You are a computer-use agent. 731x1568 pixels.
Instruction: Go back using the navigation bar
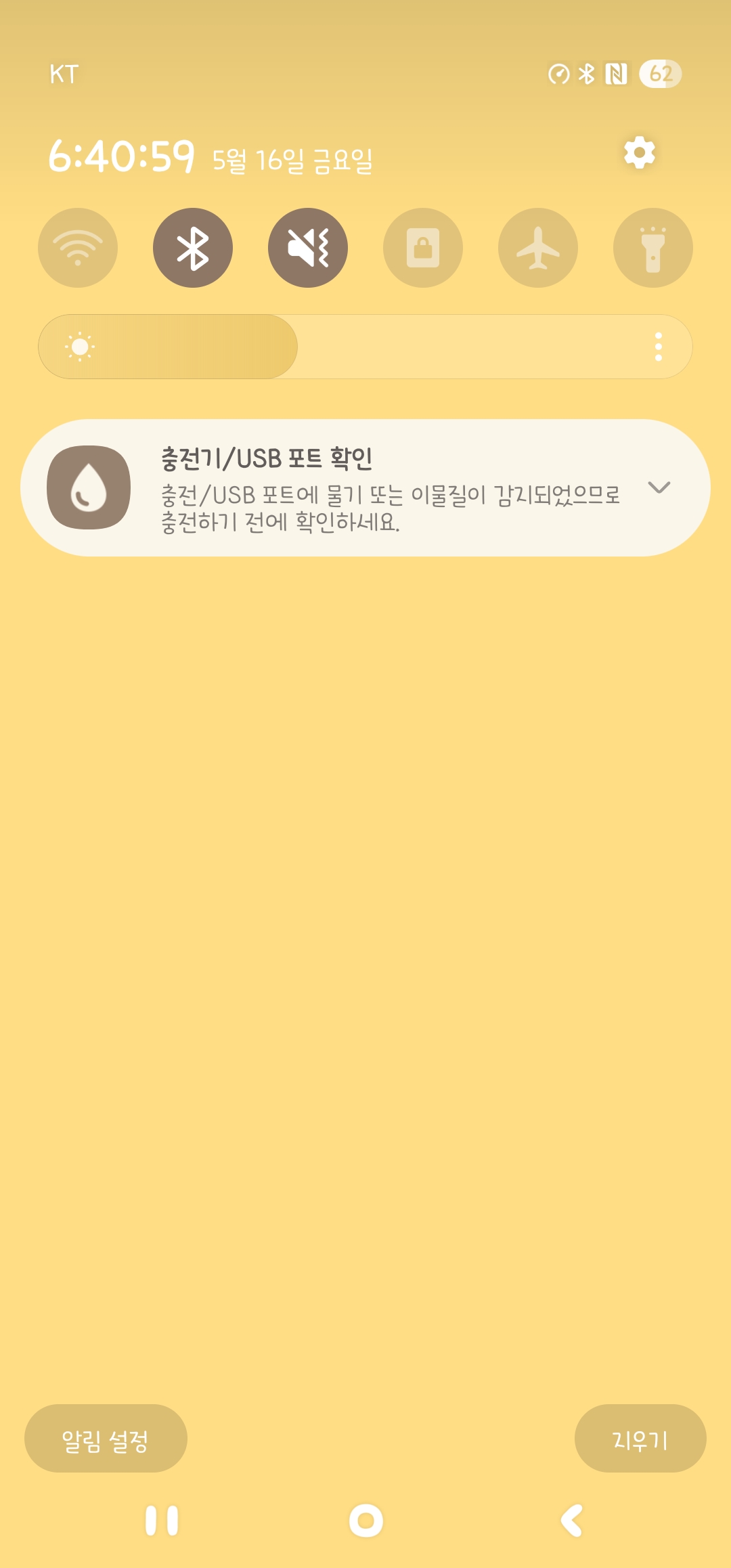pyautogui.click(x=572, y=1521)
